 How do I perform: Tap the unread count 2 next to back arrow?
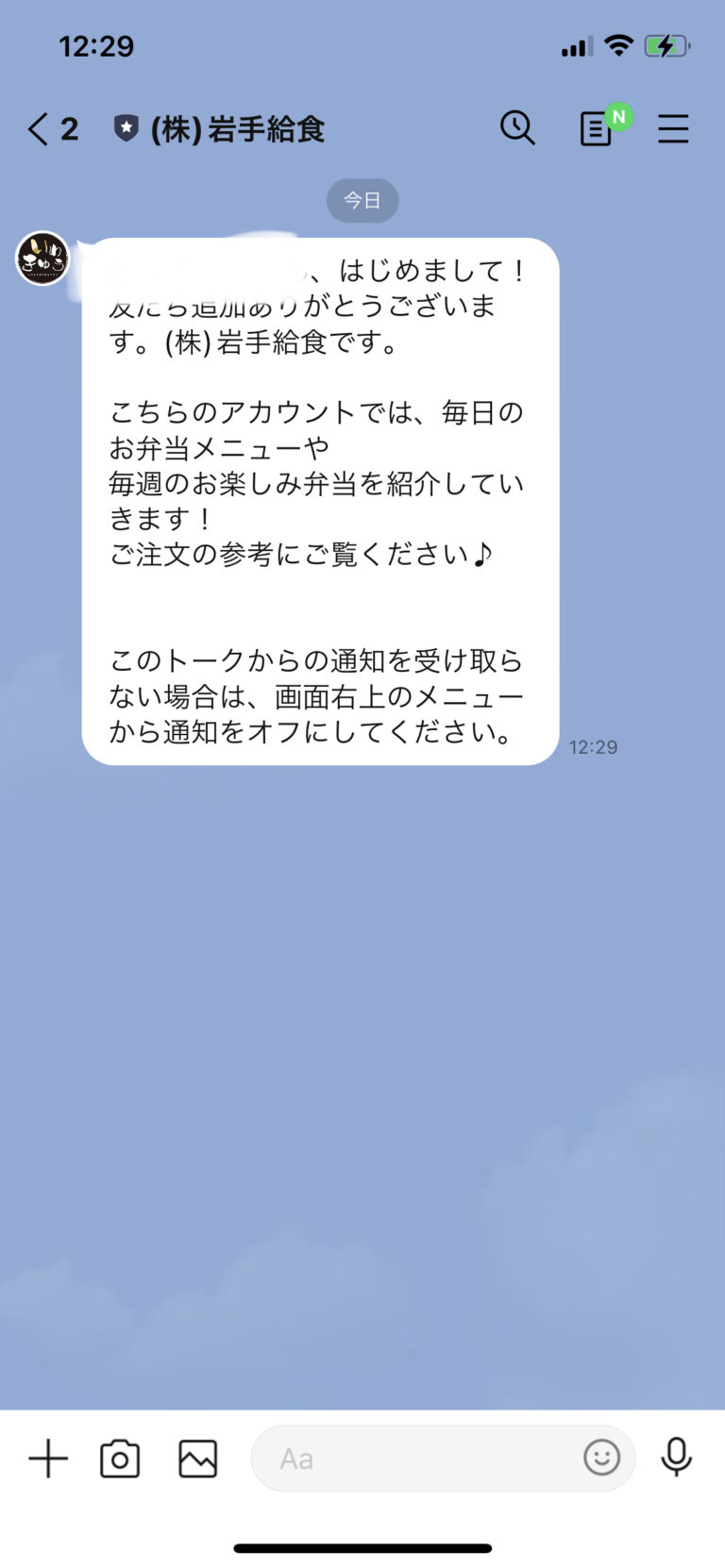[x=70, y=129]
